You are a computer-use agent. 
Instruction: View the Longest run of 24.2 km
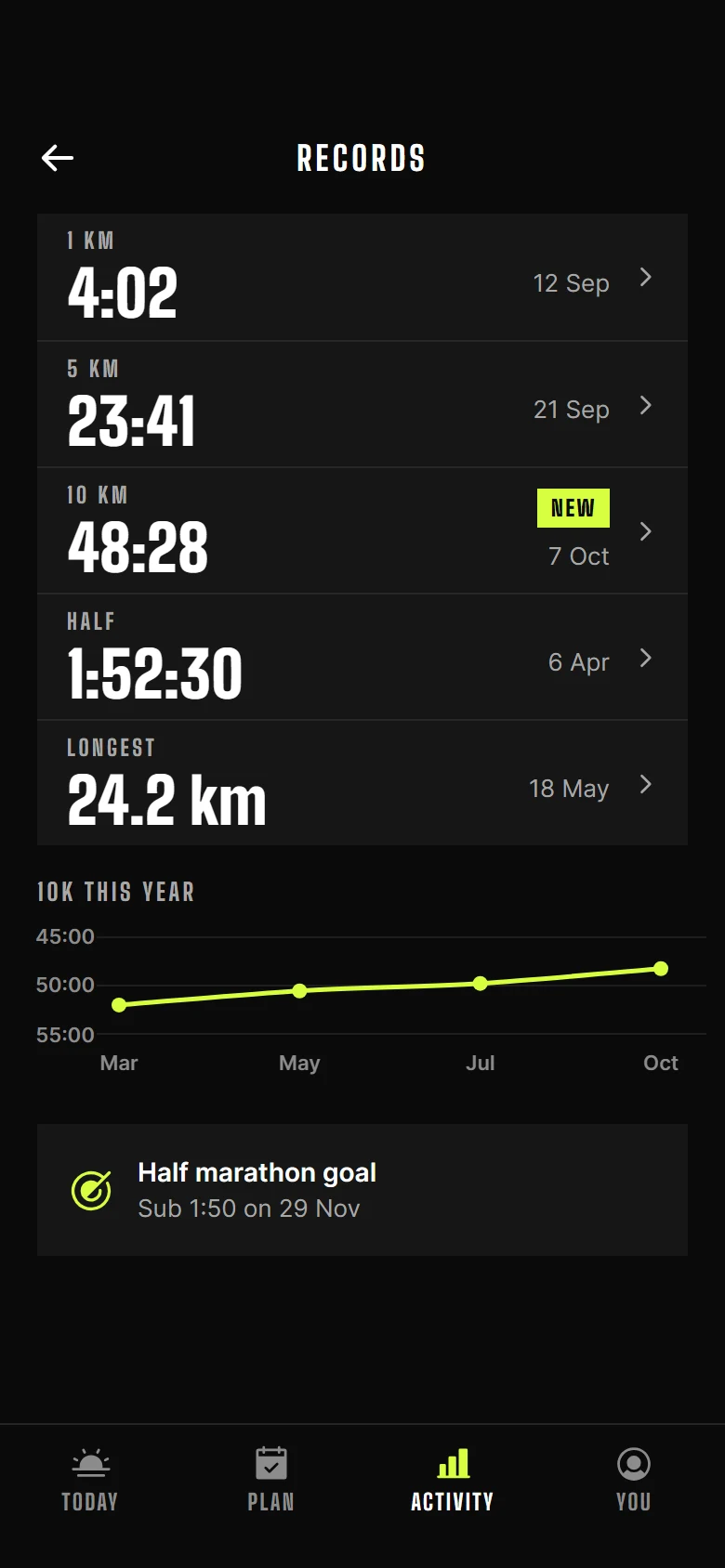362,783
